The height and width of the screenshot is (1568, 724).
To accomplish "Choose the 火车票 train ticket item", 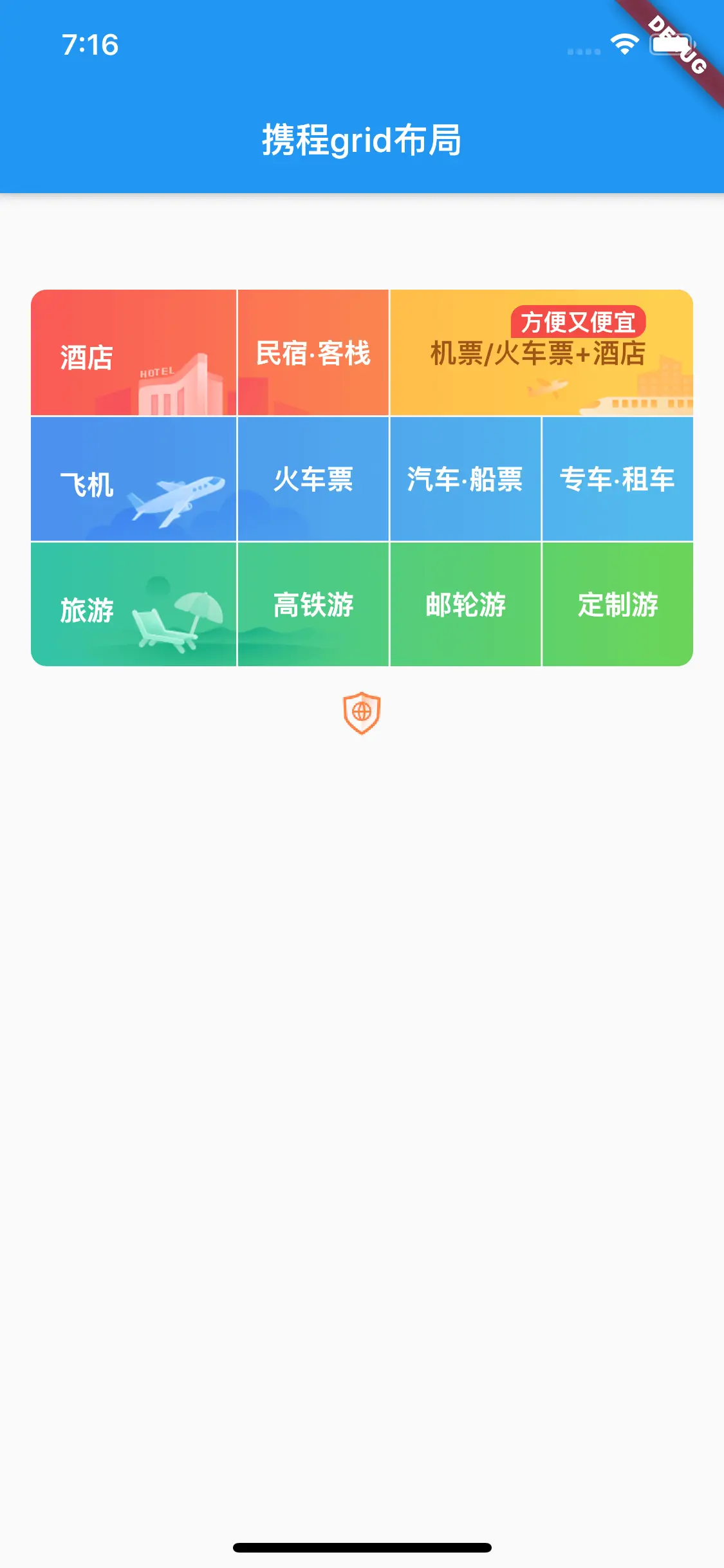I will click(313, 480).
